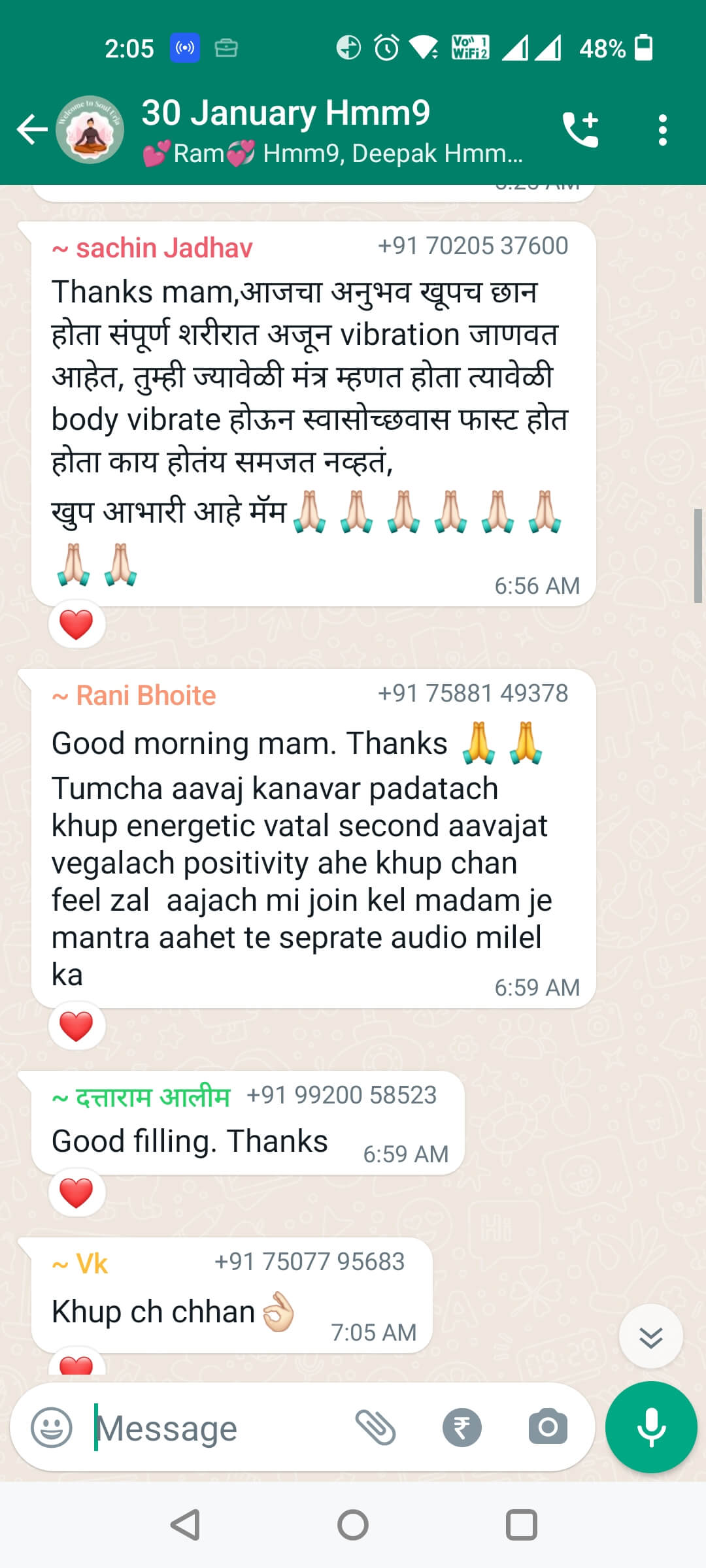View heart reaction under 'Good filling. Thanks'
The image size is (706, 1568).
(x=76, y=1192)
